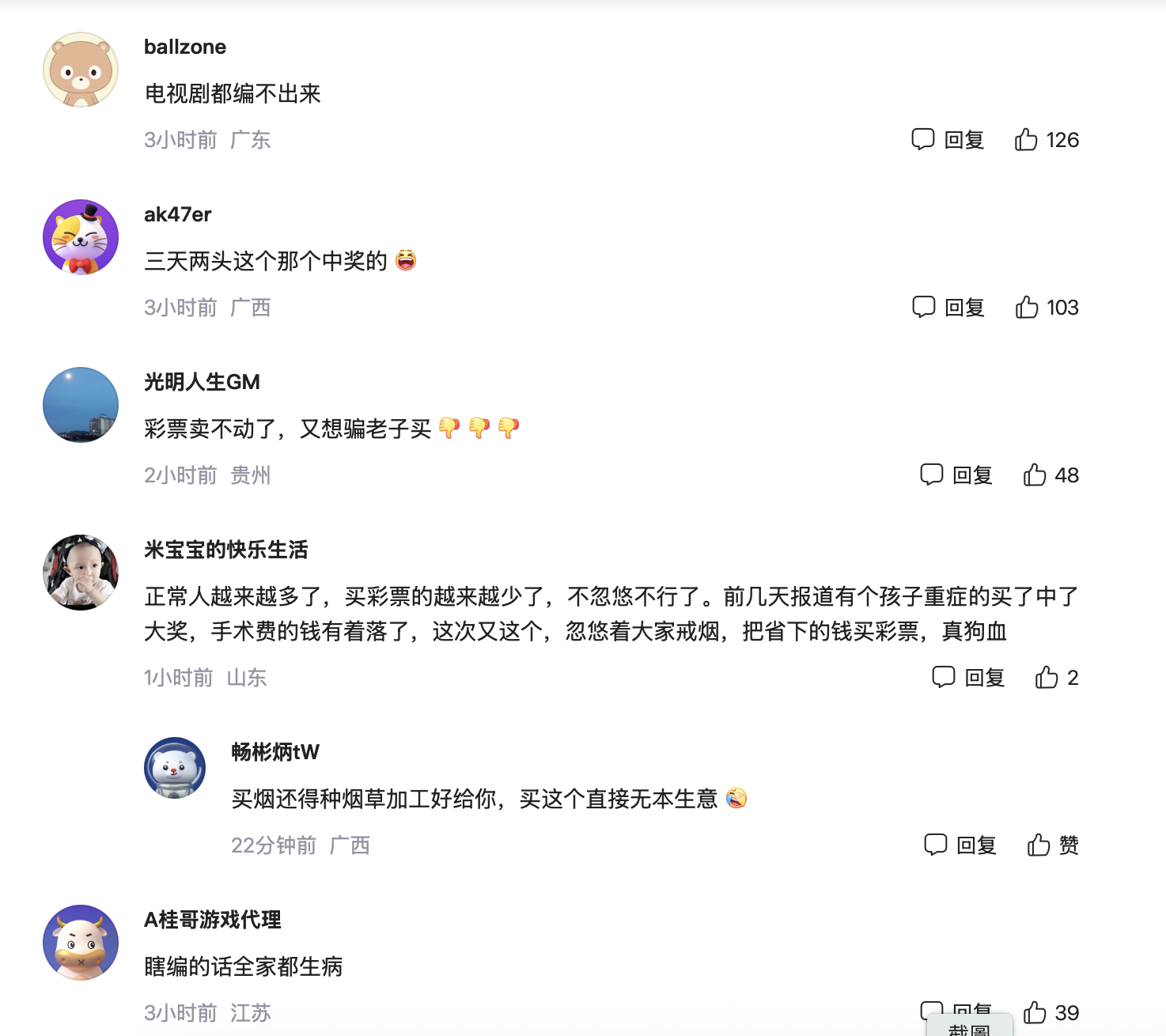The width and height of the screenshot is (1166, 1036).
Task: Open A桂哥游戏代理's avatar
Action: pos(81,943)
